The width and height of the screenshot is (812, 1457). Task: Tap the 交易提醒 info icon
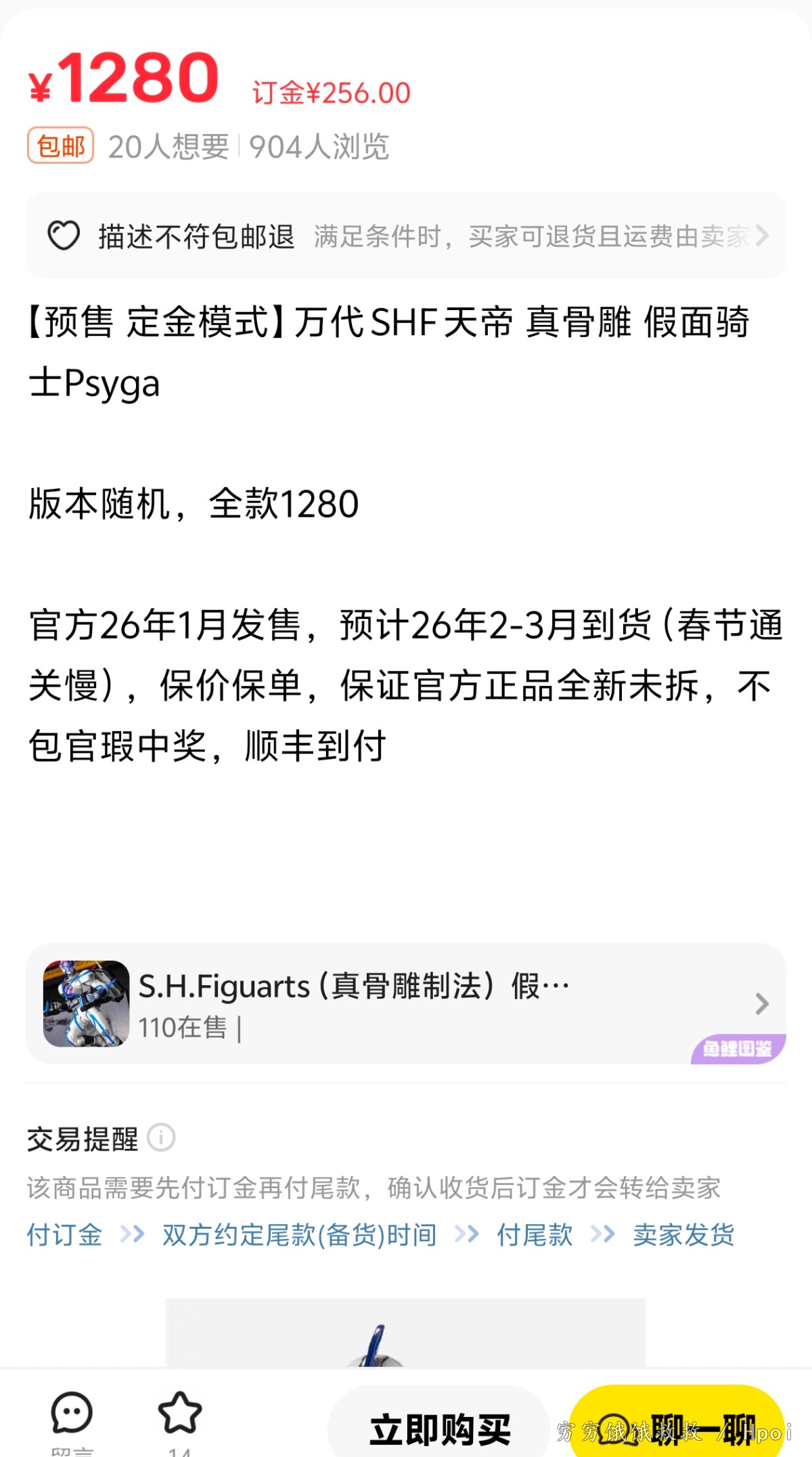click(x=161, y=1137)
